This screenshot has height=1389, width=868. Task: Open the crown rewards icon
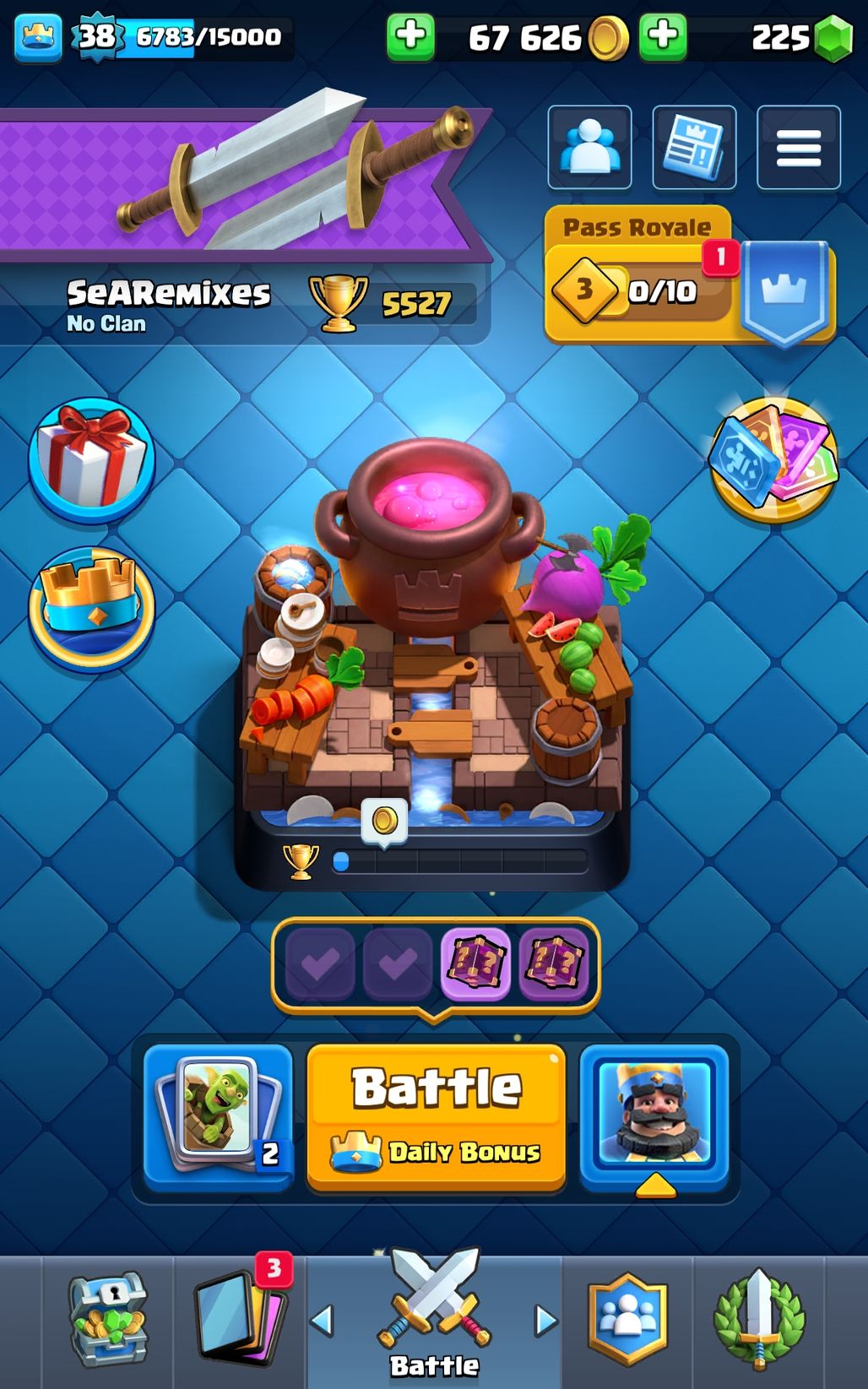[92, 606]
